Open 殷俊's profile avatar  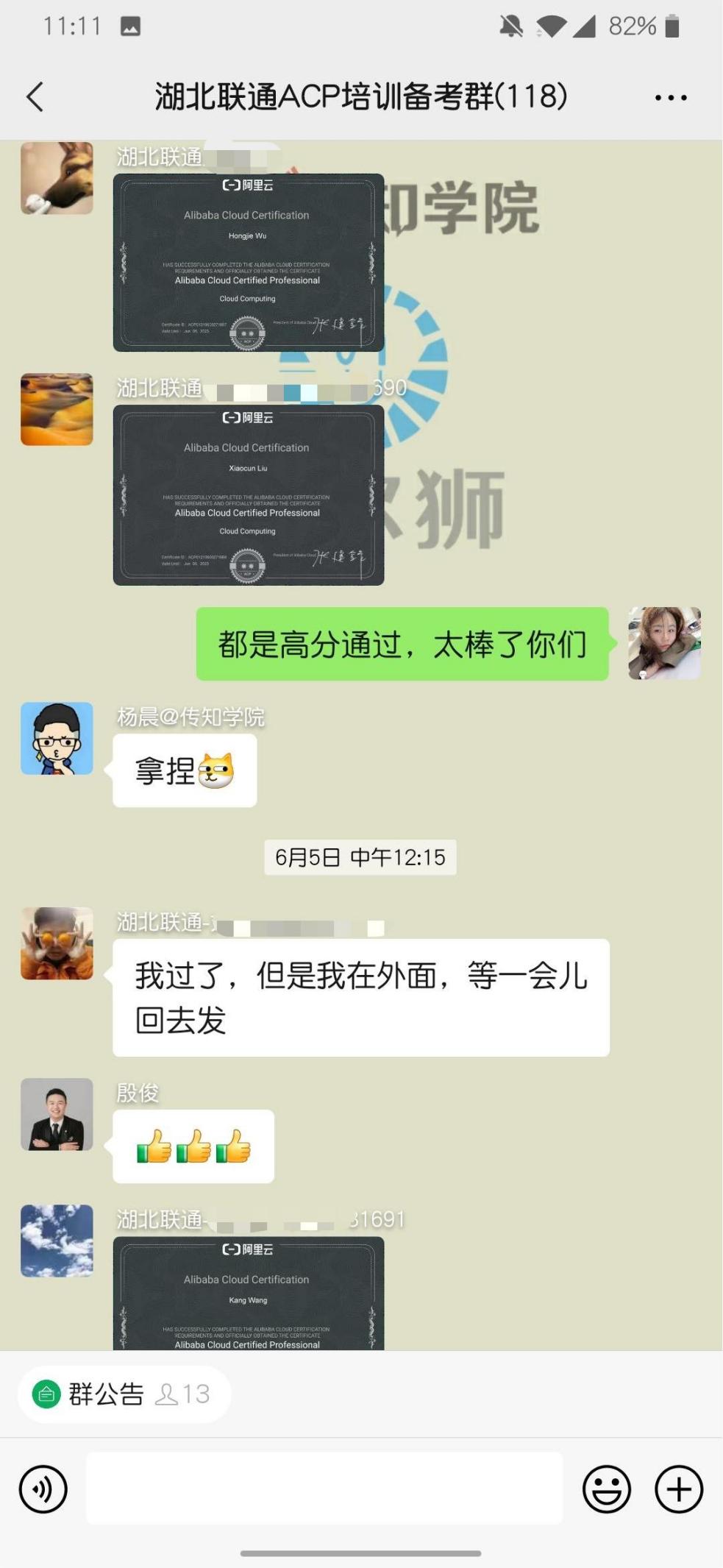point(57,1114)
